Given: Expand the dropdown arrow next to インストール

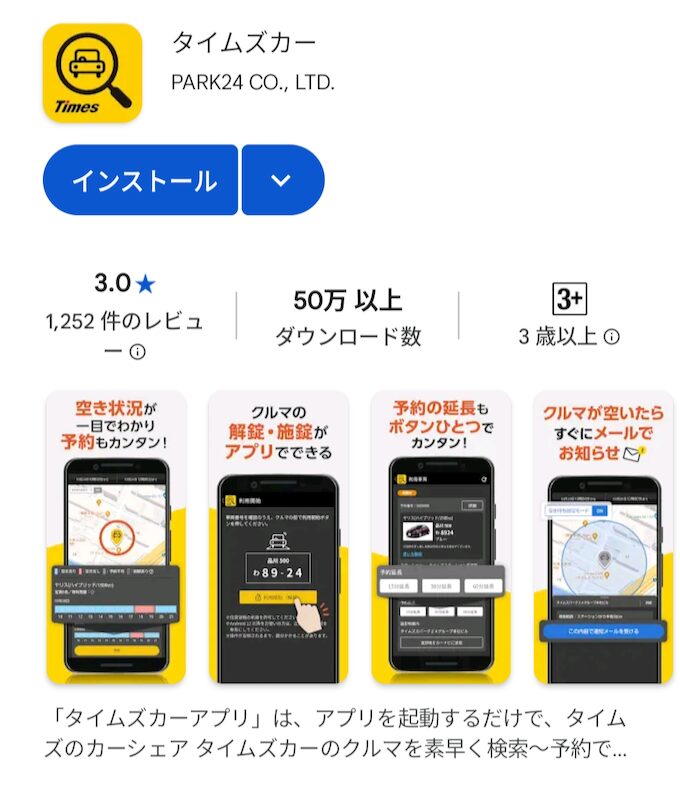Looking at the screenshot, I should (282, 180).
